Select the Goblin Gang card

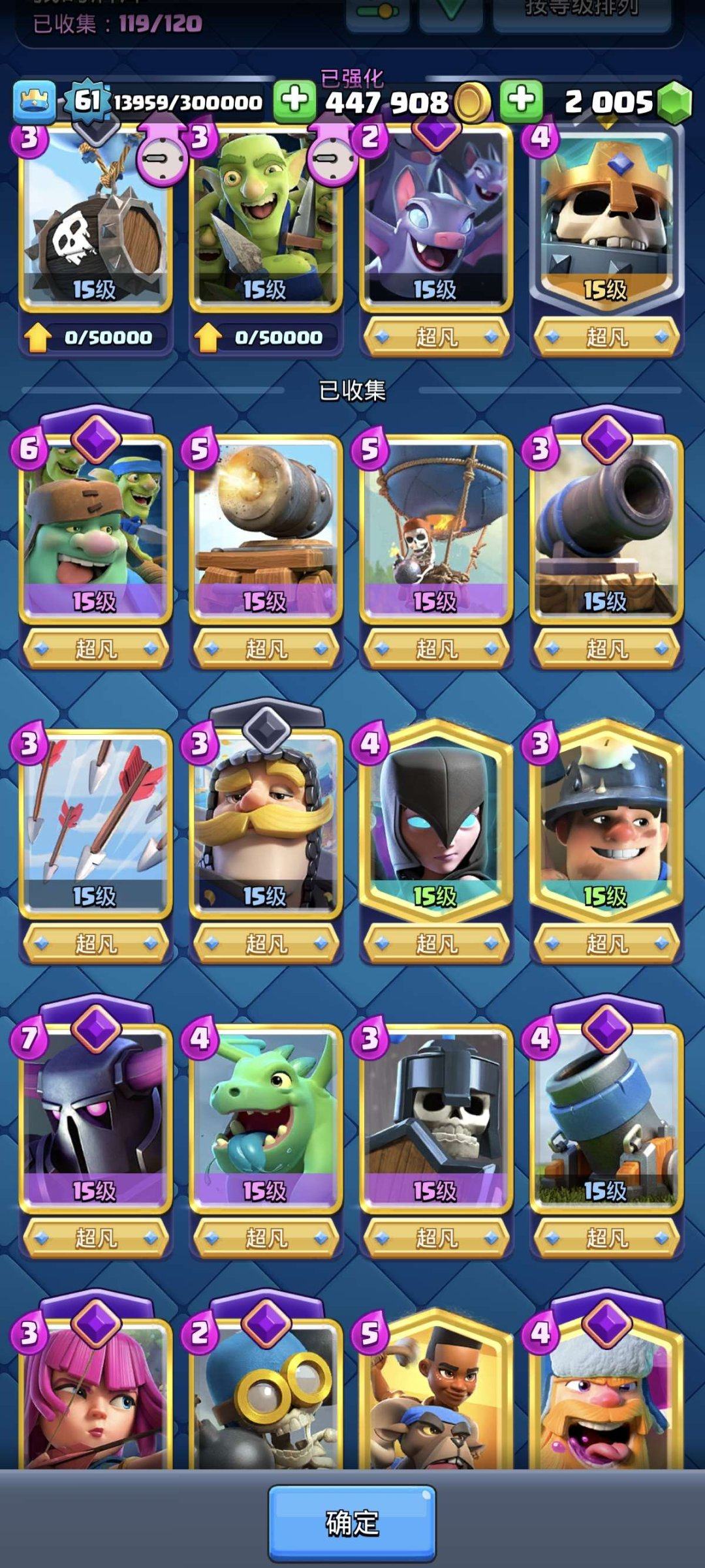tap(265, 222)
